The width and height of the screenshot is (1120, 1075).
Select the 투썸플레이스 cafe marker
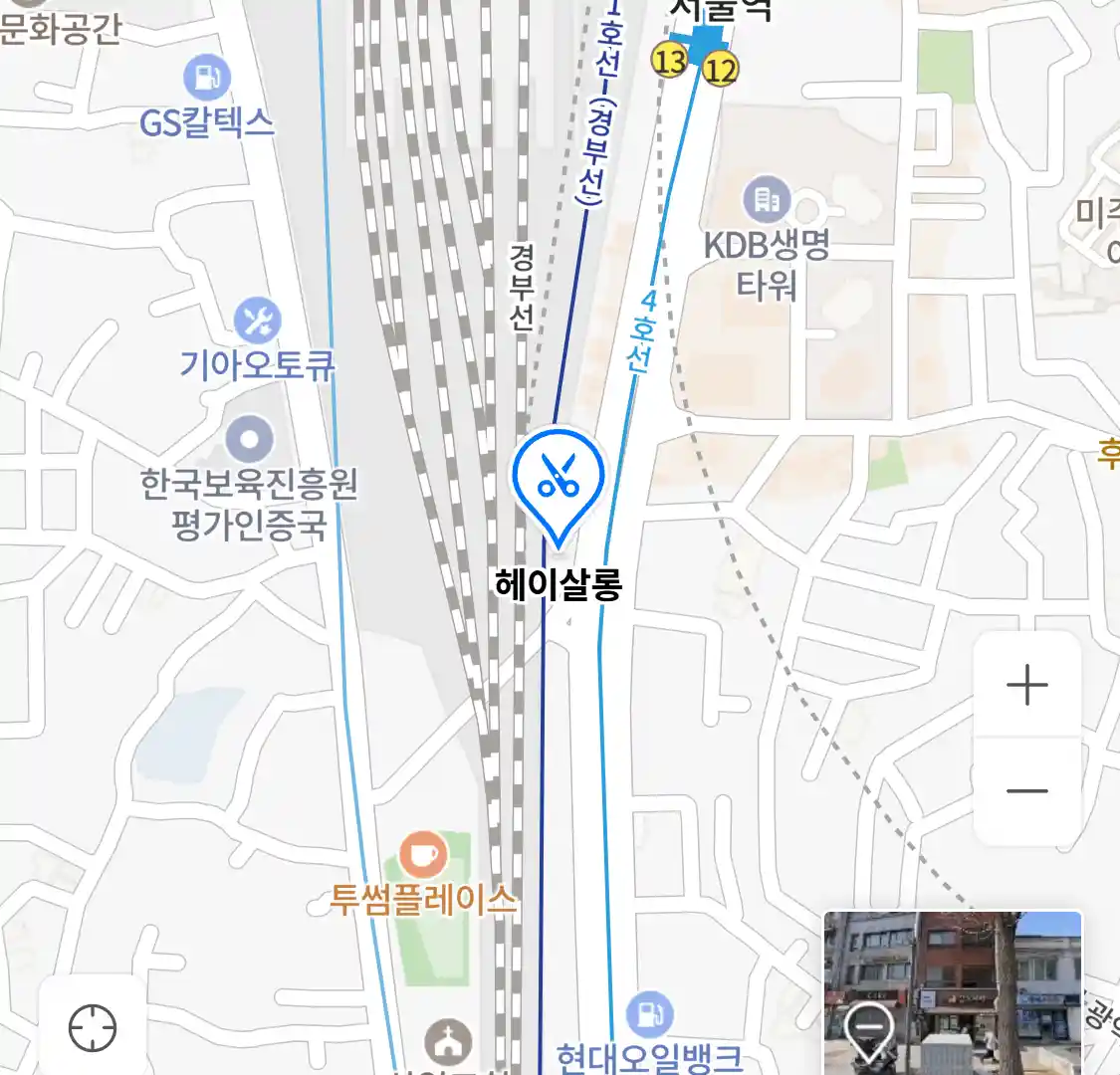[x=423, y=854]
